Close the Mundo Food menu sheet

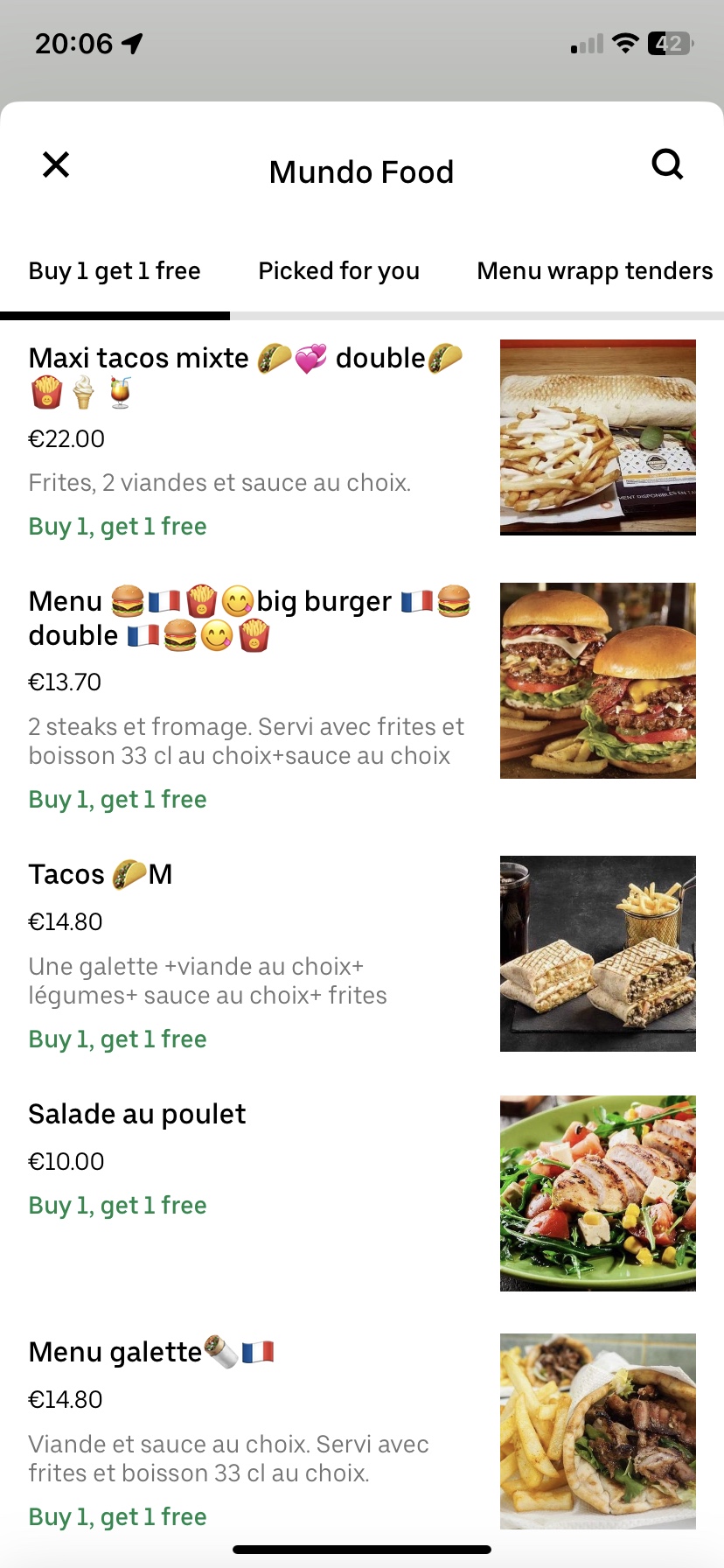[x=56, y=164]
